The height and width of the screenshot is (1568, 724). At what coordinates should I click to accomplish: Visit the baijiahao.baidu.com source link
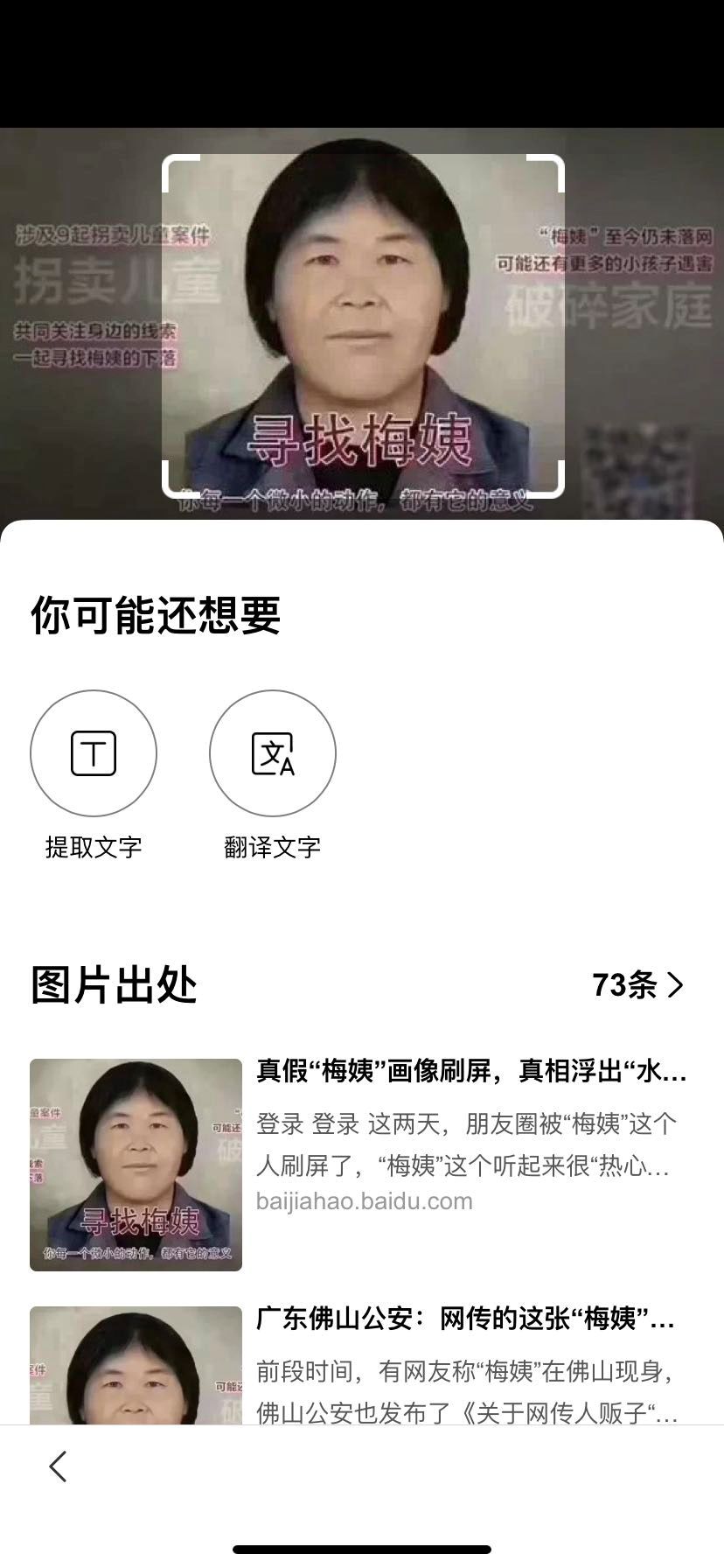pyautogui.click(x=364, y=1201)
